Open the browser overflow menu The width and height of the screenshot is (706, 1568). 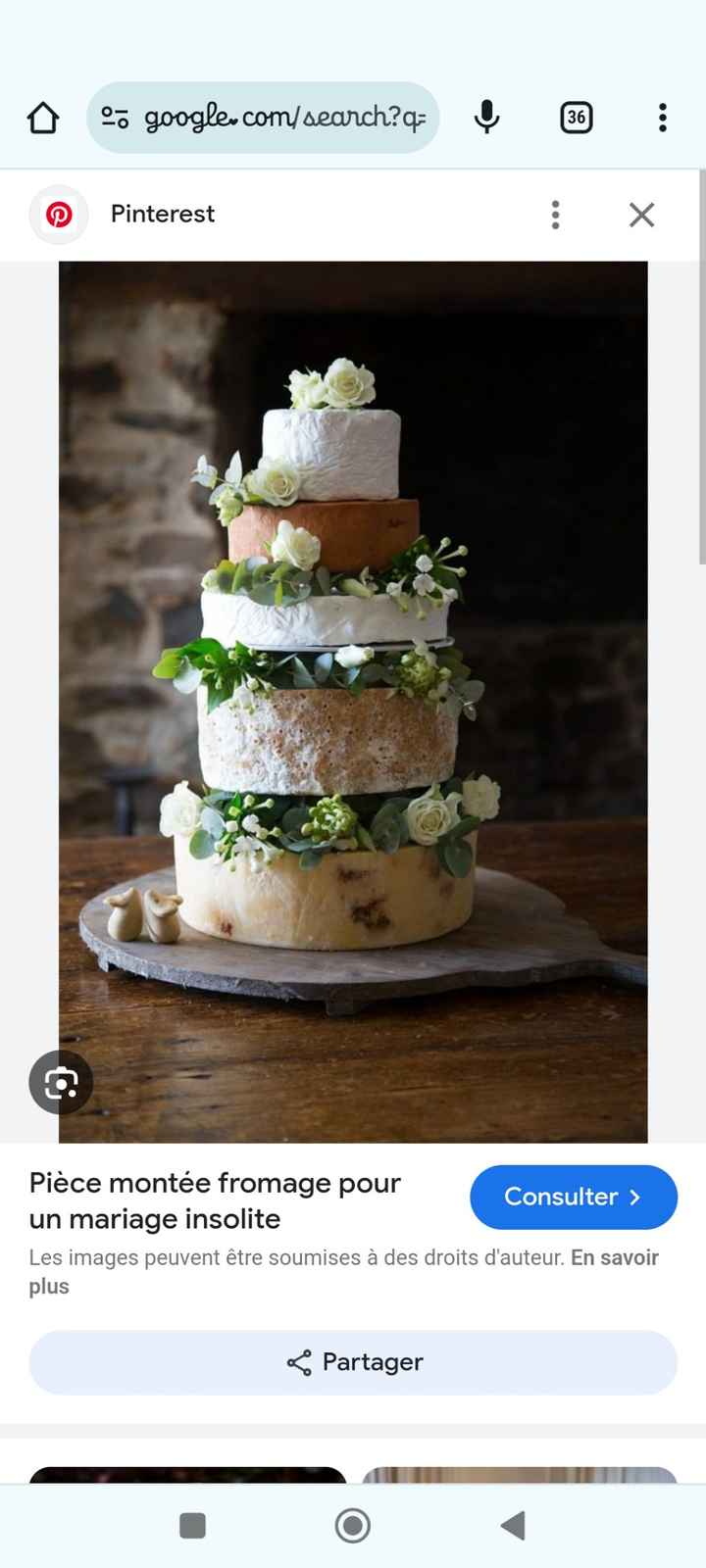point(663,118)
